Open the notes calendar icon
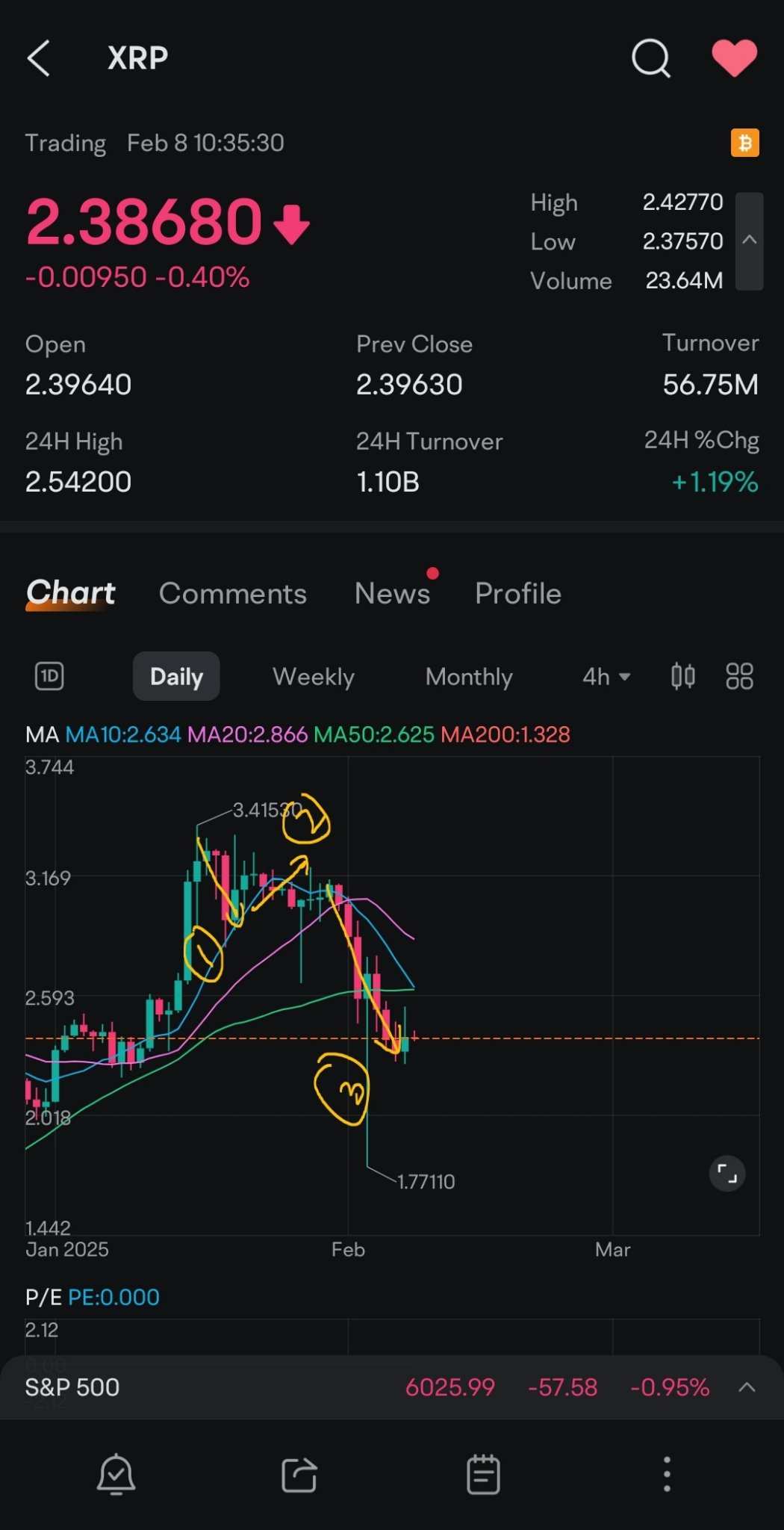 (483, 1474)
